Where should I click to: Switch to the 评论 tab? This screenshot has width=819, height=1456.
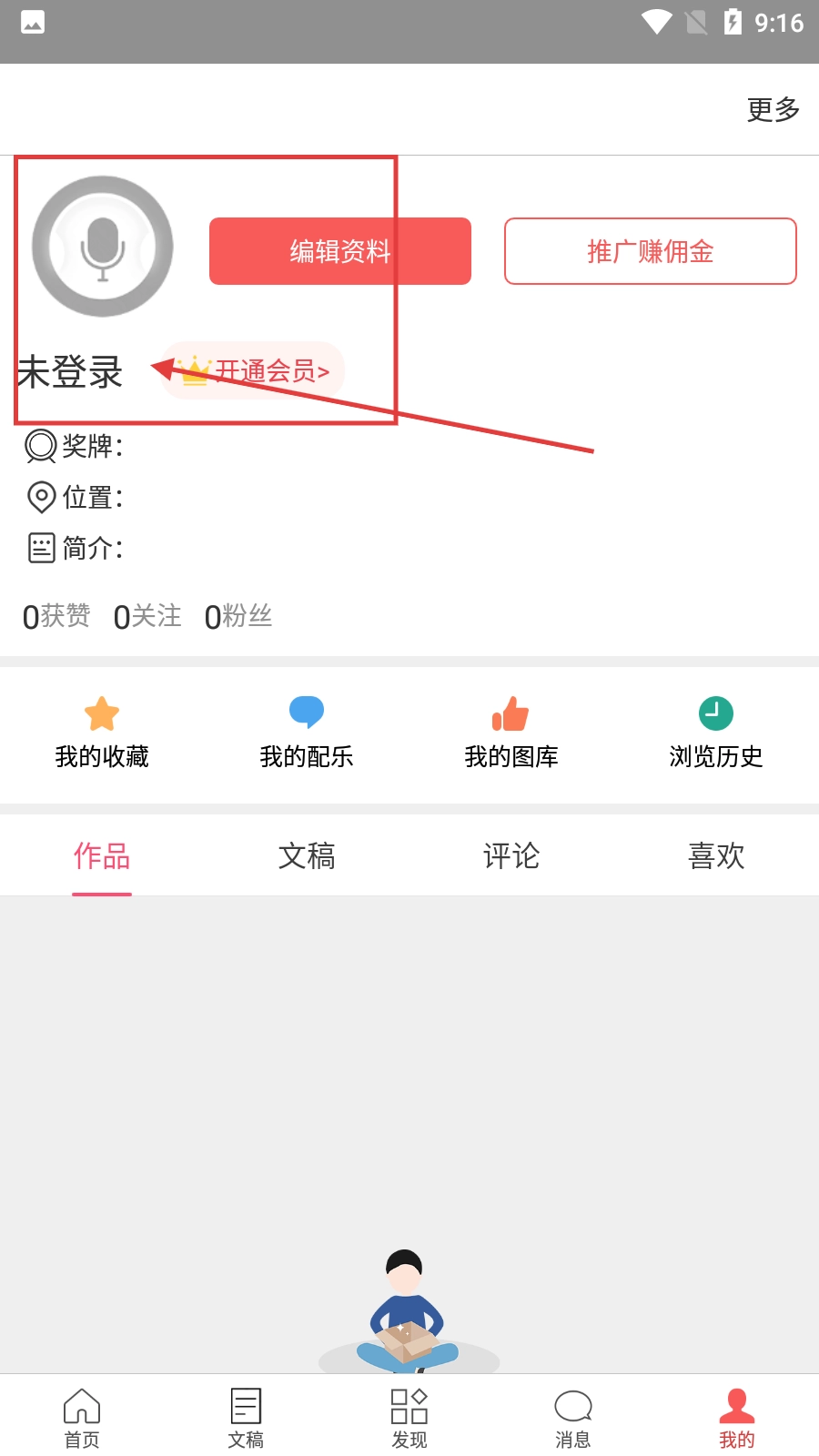click(511, 856)
